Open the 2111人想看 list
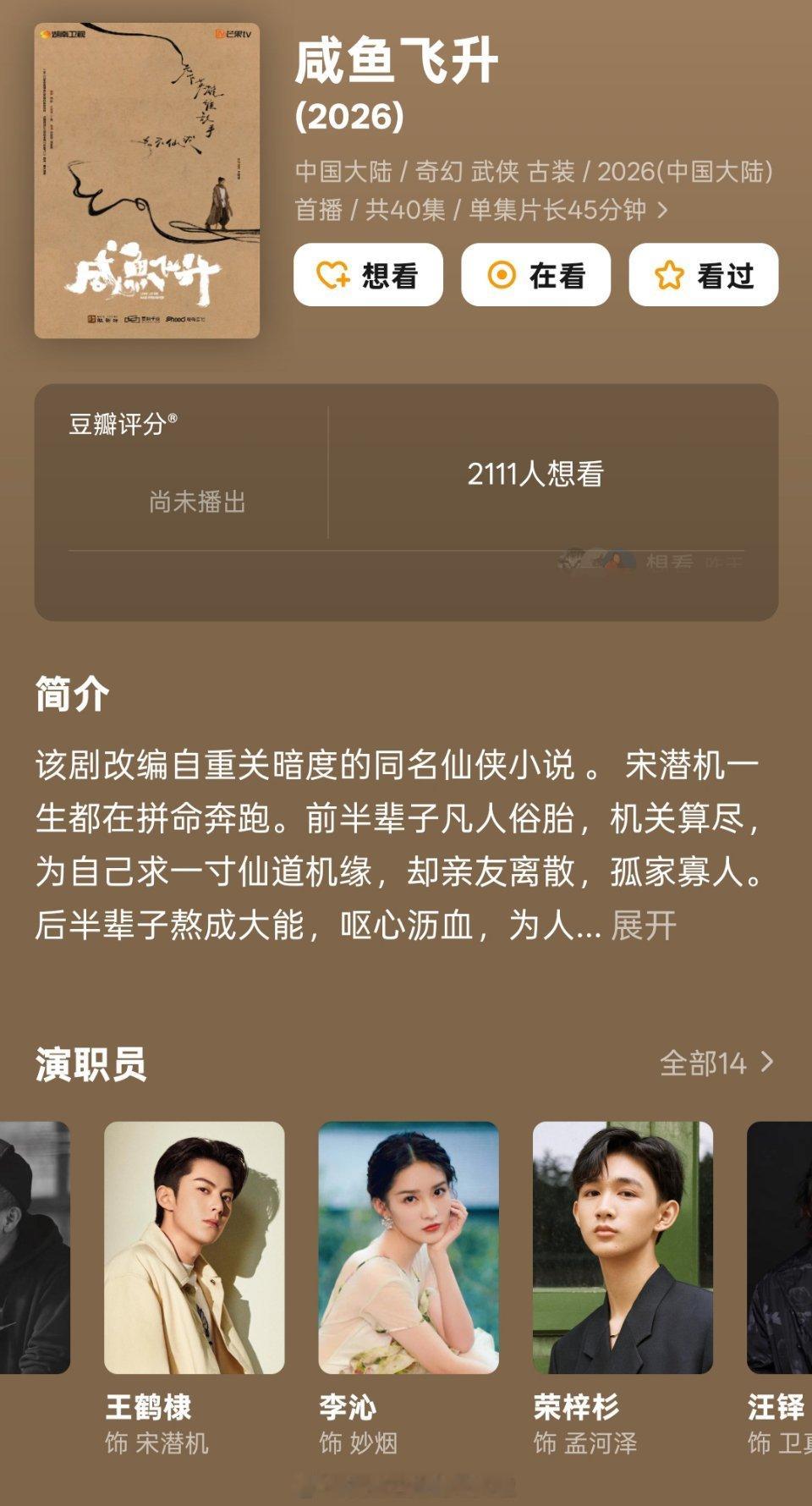Image resolution: width=812 pixels, height=1506 pixels. point(535,474)
